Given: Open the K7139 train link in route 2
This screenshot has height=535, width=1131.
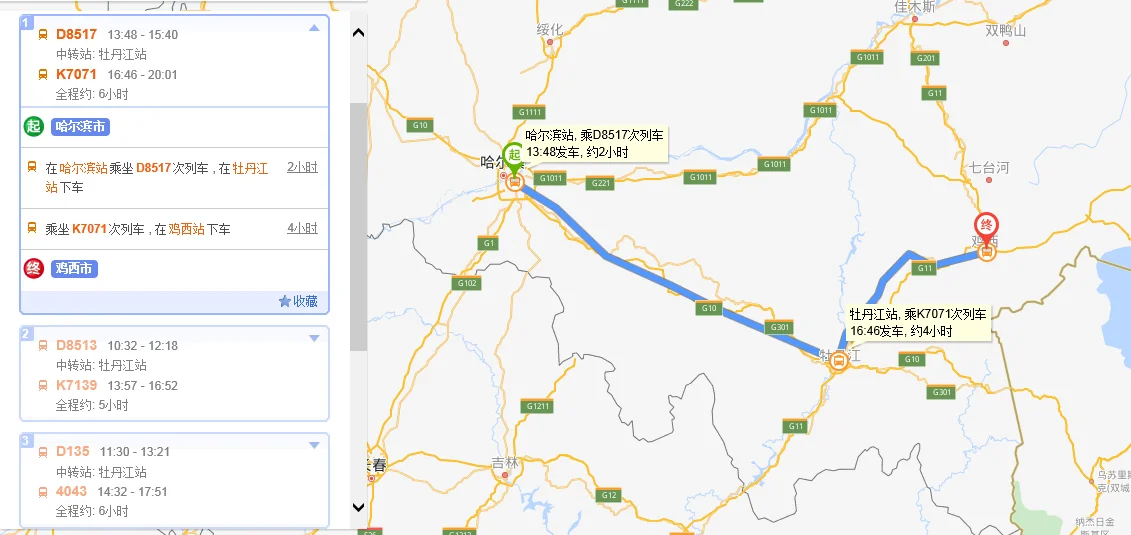Looking at the screenshot, I should [x=76, y=385].
